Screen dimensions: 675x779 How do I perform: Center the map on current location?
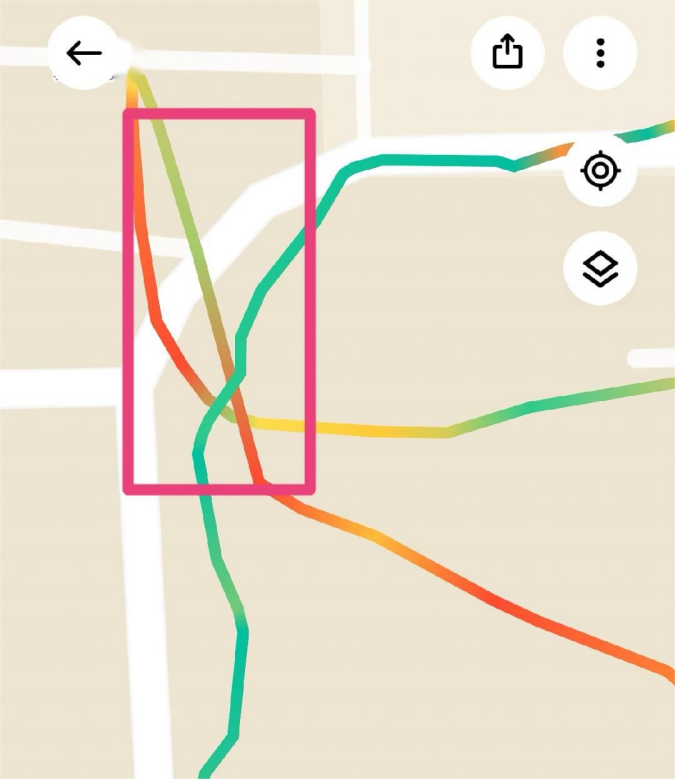[600, 171]
